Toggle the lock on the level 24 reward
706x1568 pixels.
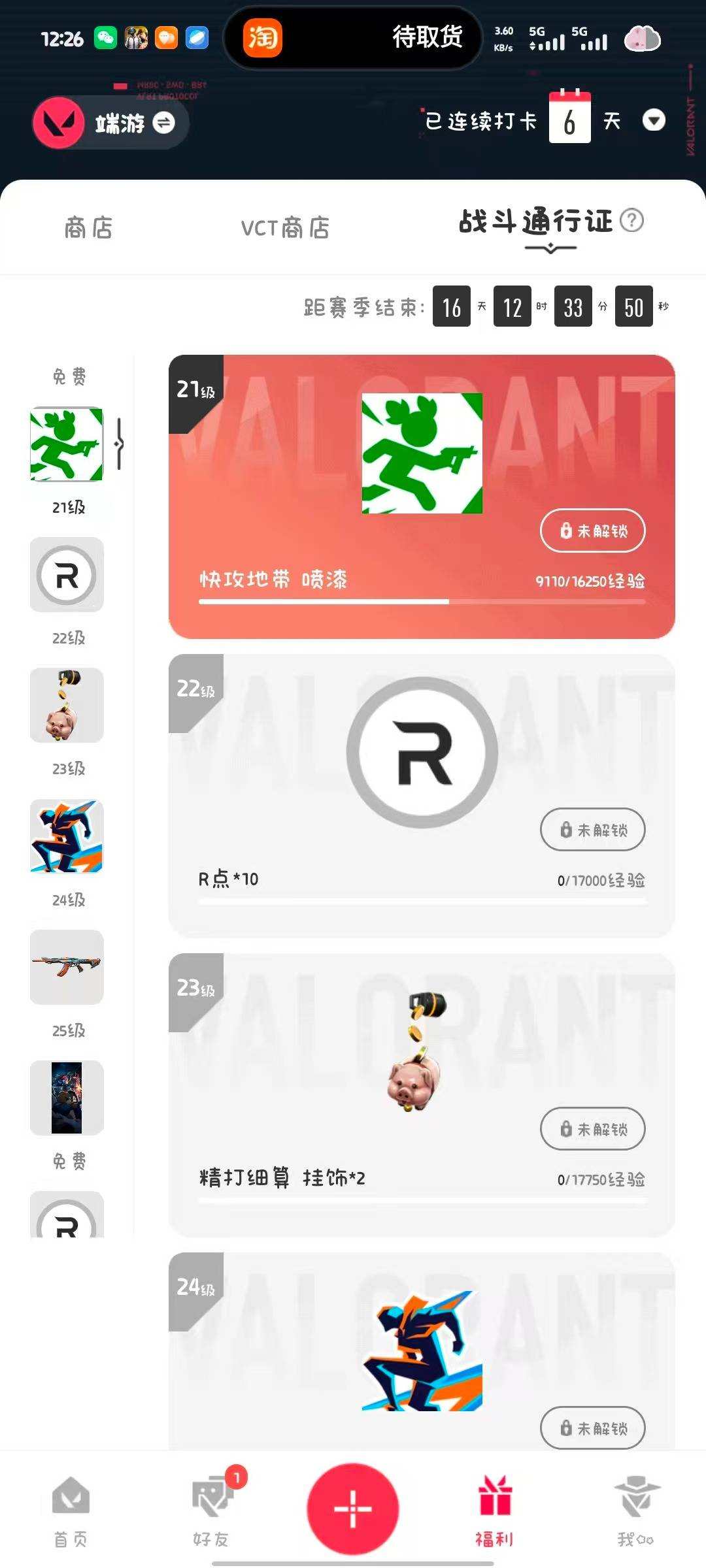coord(592,1428)
